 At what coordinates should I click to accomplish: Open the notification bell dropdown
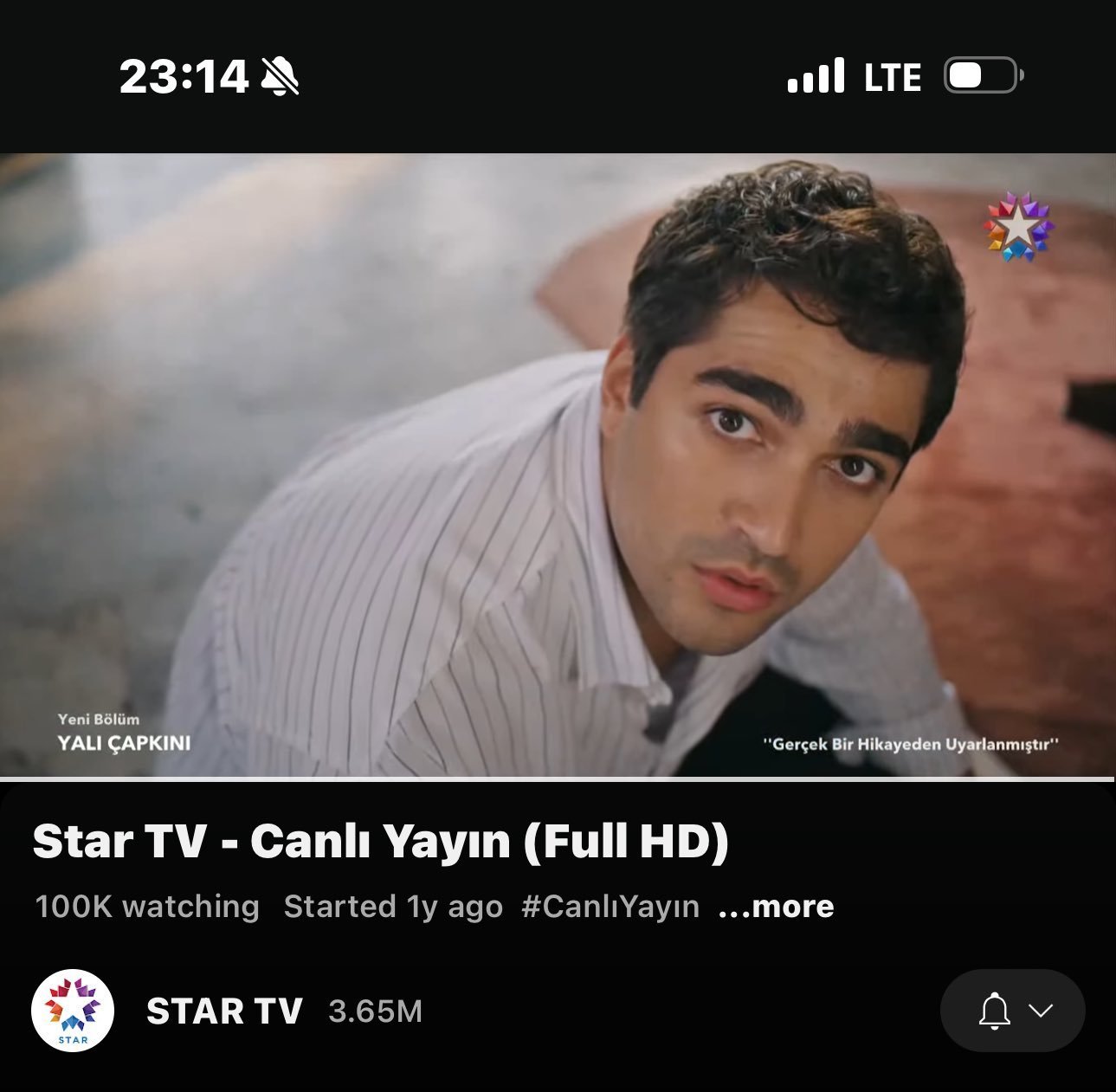[1011, 1011]
